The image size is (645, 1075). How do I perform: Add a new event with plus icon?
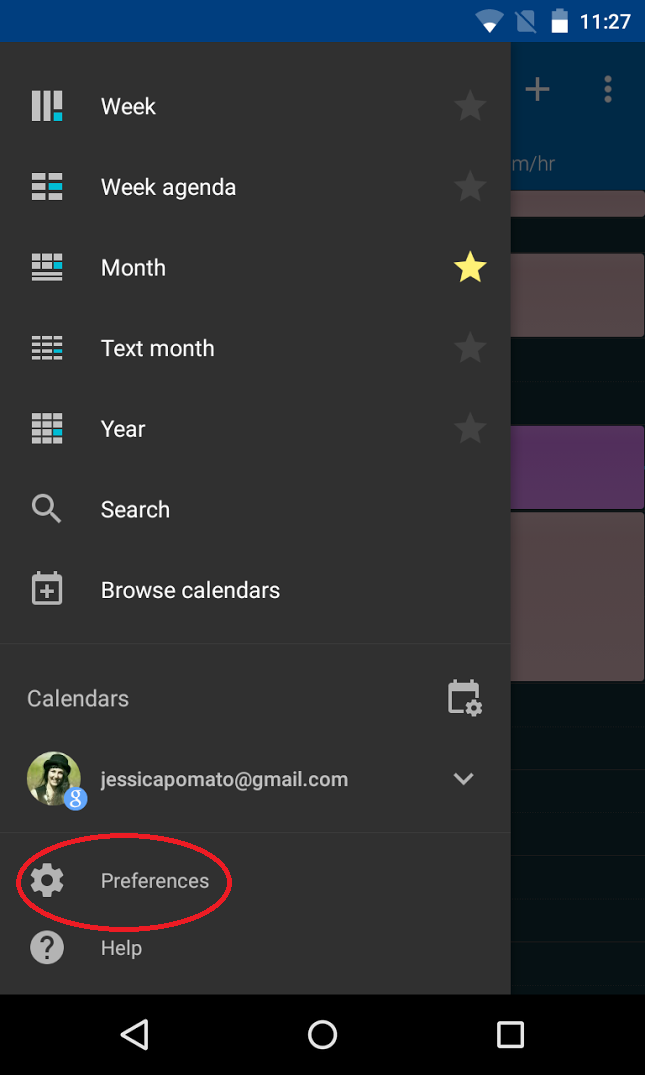[x=538, y=90]
